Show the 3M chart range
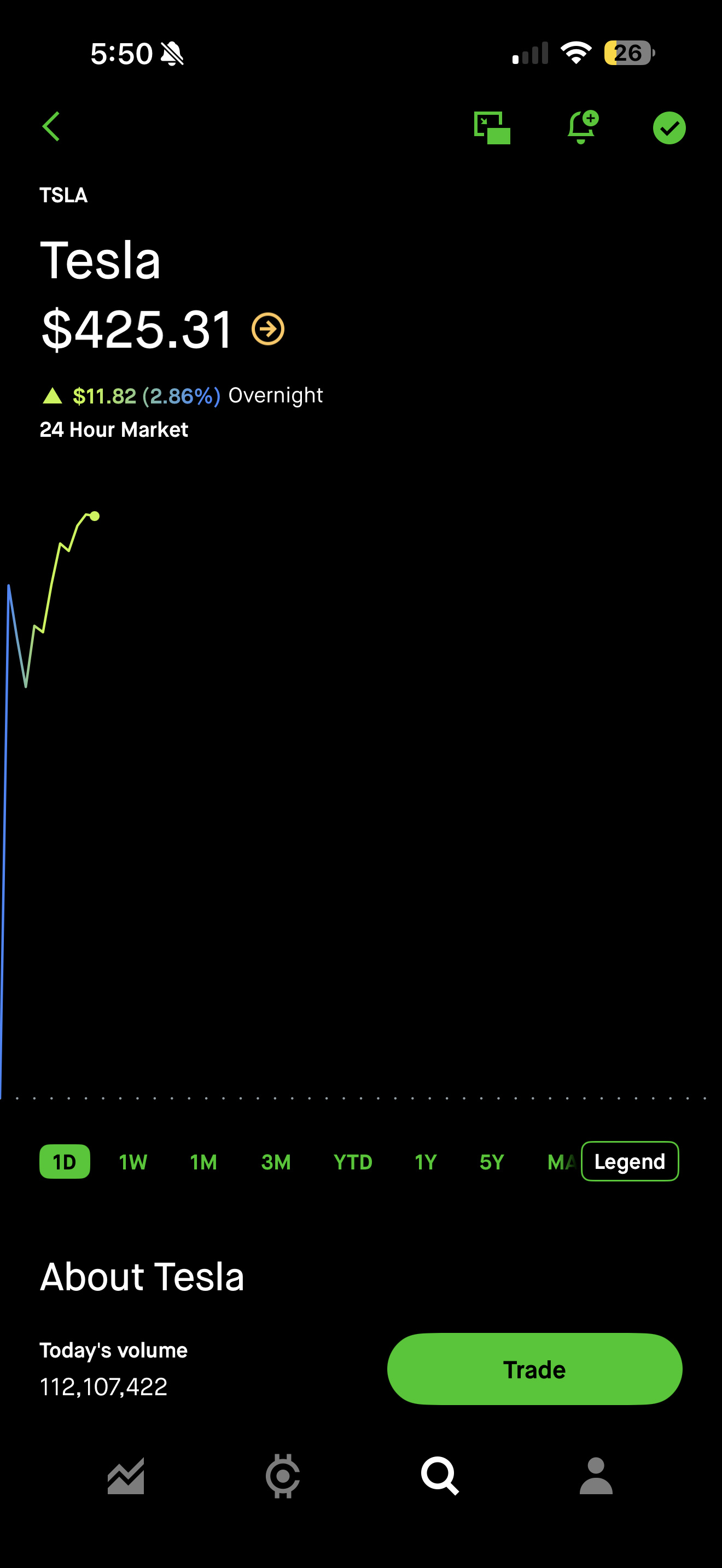The height and width of the screenshot is (1568, 722). point(276,1162)
